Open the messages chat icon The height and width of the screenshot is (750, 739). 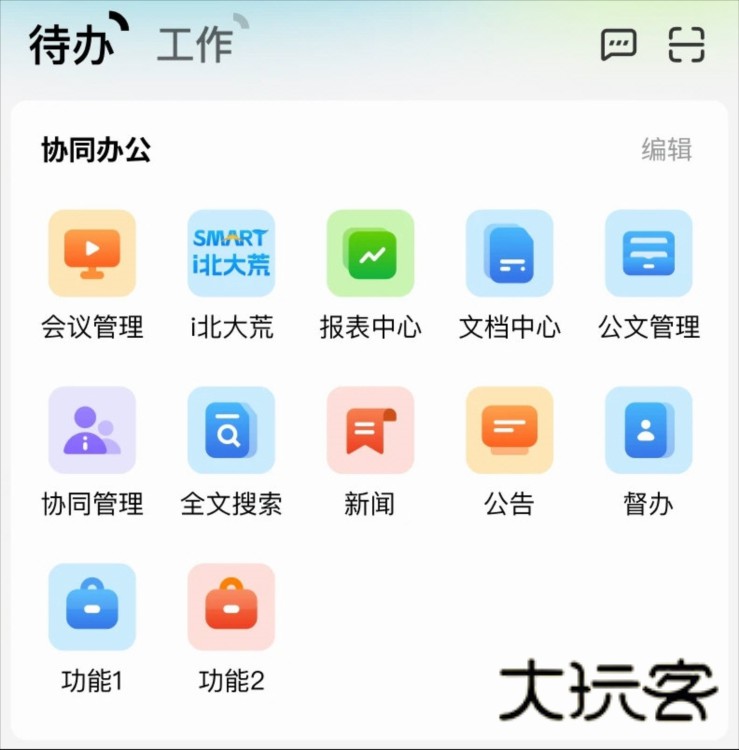(618, 44)
